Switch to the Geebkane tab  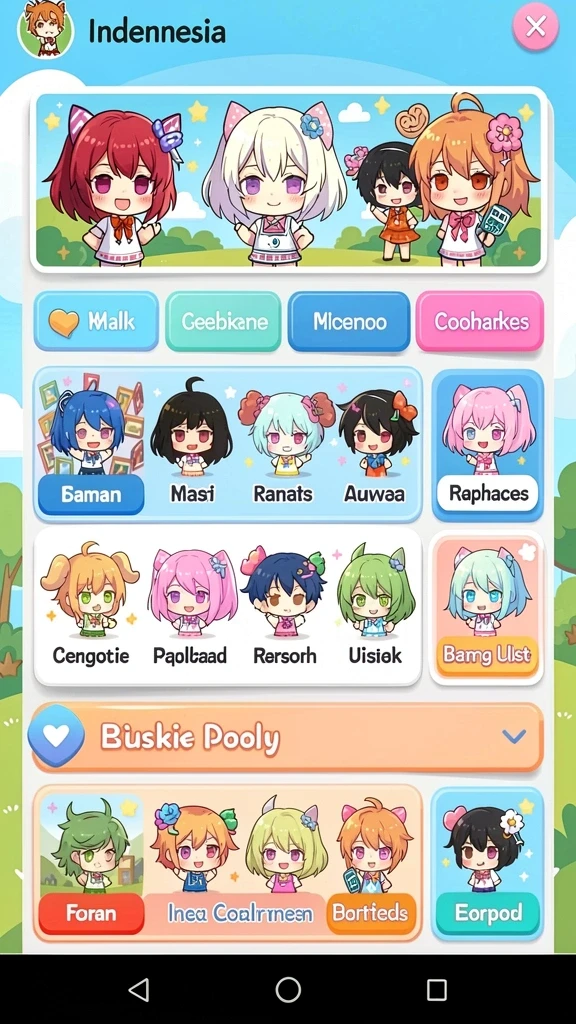point(223,321)
